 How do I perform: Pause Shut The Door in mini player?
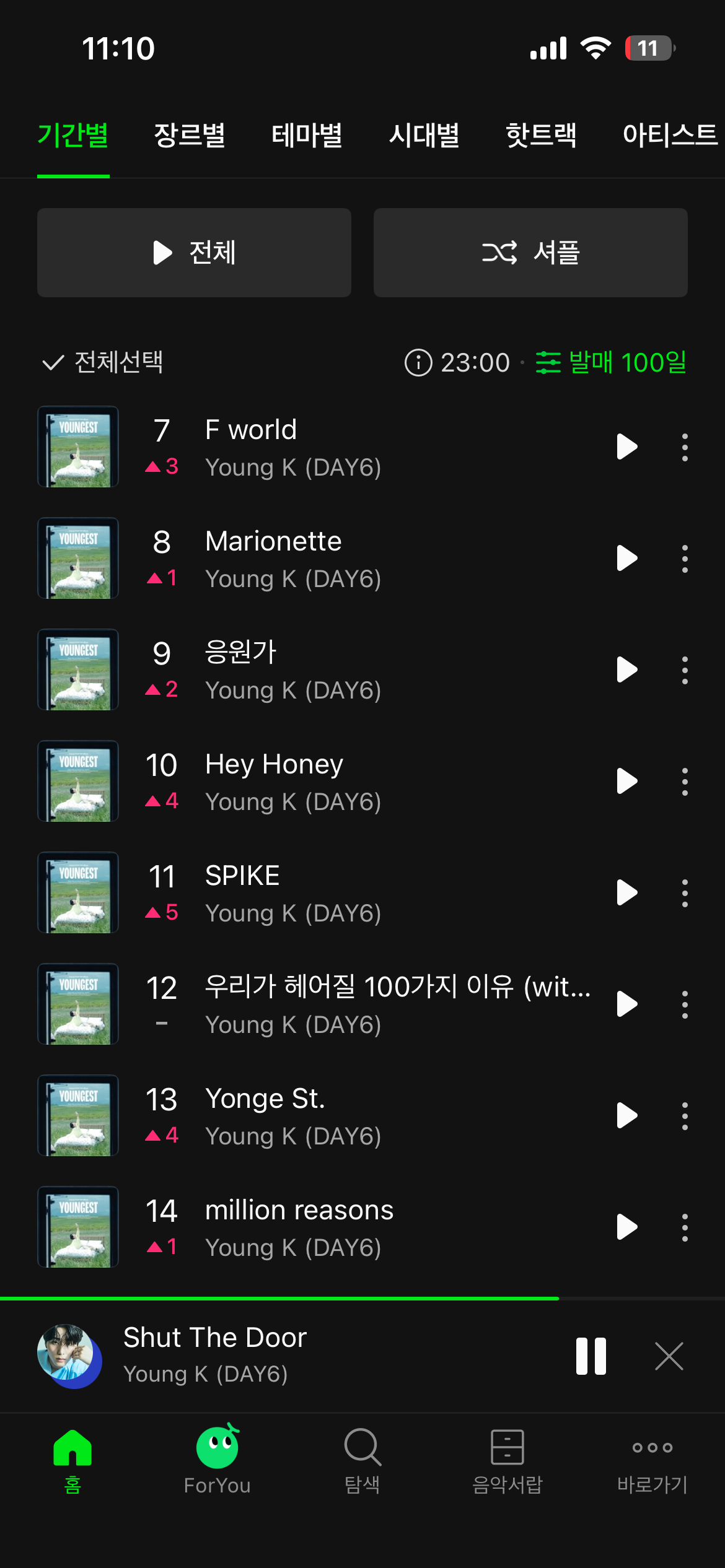(591, 1356)
